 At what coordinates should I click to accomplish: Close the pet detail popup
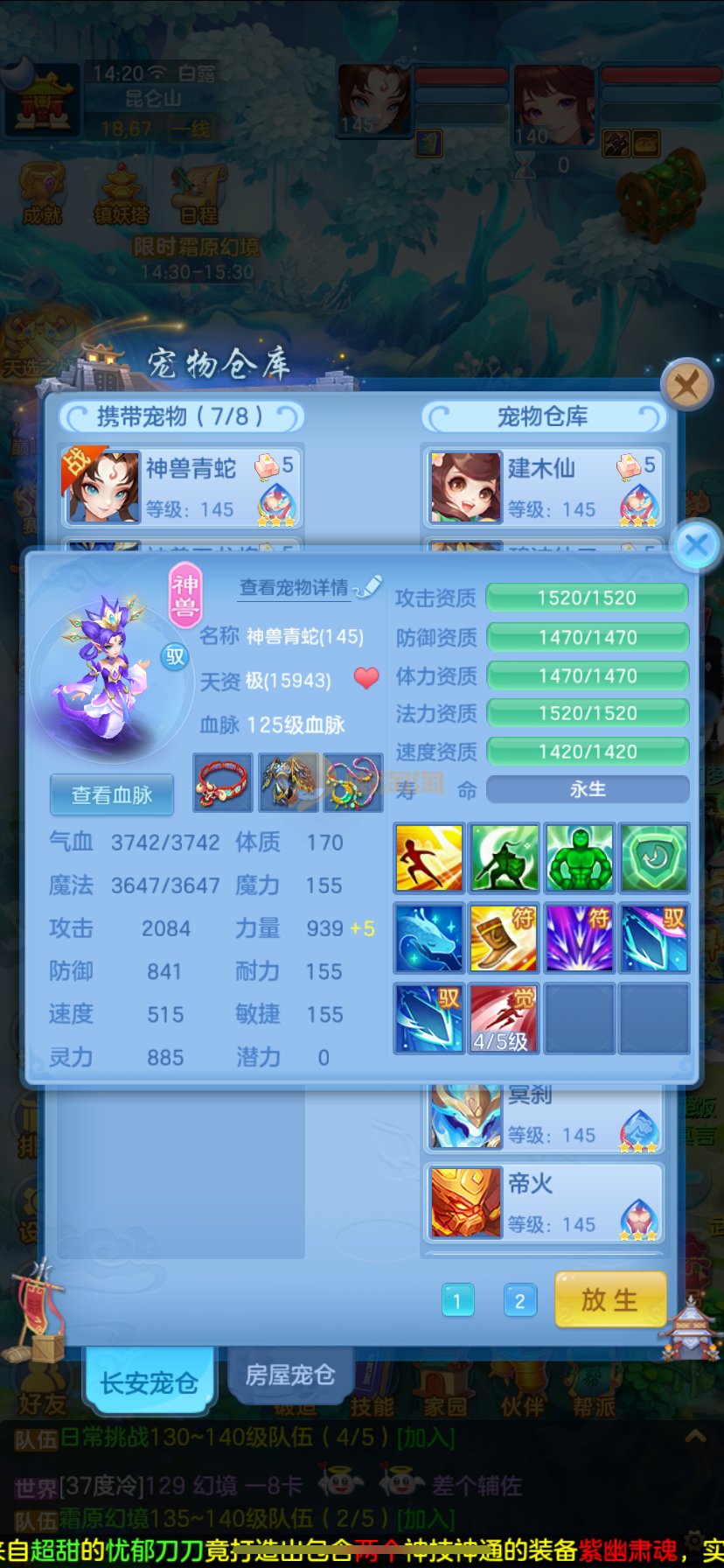[x=696, y=546]
